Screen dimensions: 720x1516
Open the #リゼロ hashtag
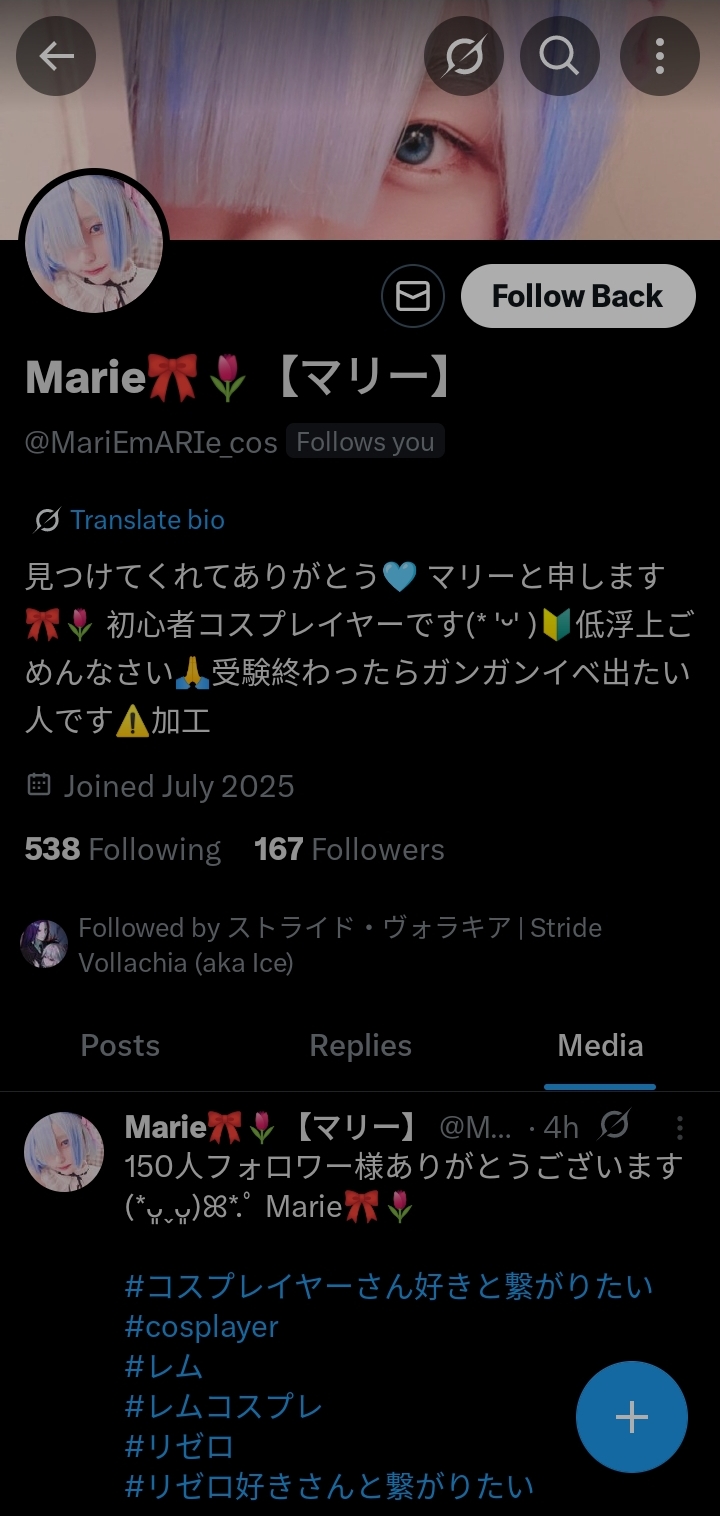pos(179,1447)
